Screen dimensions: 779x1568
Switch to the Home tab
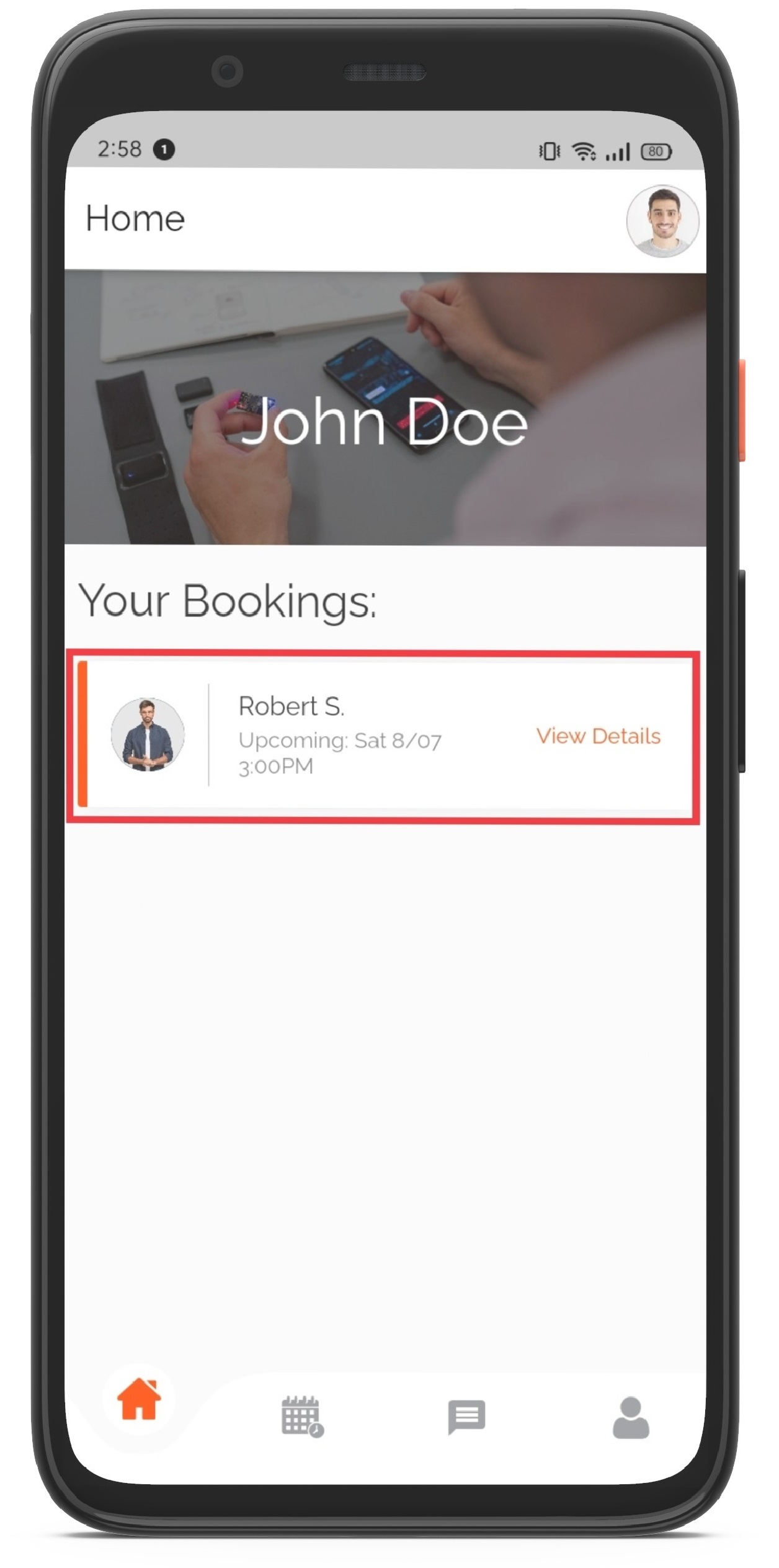click(x=138, y=1399)
